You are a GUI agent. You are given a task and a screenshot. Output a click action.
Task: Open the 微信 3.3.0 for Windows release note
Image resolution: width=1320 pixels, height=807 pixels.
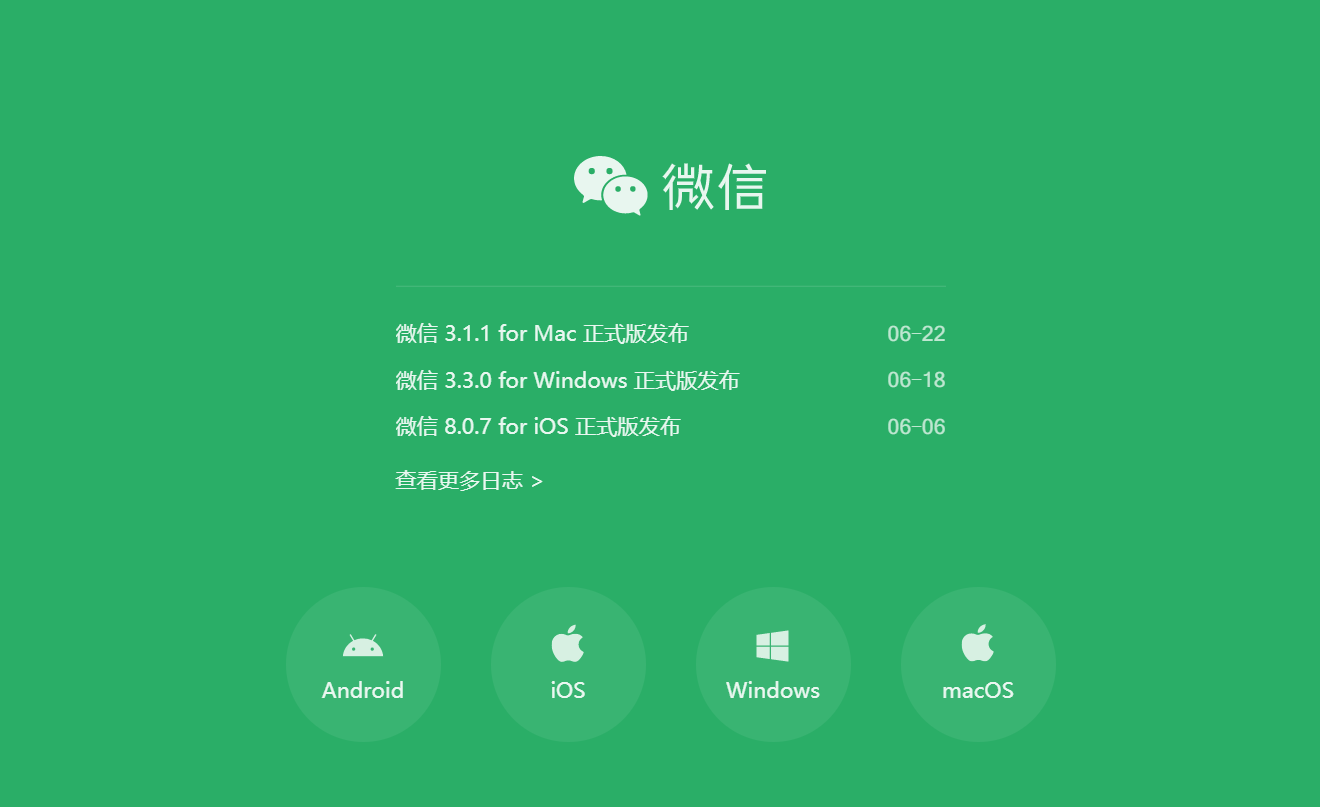(567, 380)
